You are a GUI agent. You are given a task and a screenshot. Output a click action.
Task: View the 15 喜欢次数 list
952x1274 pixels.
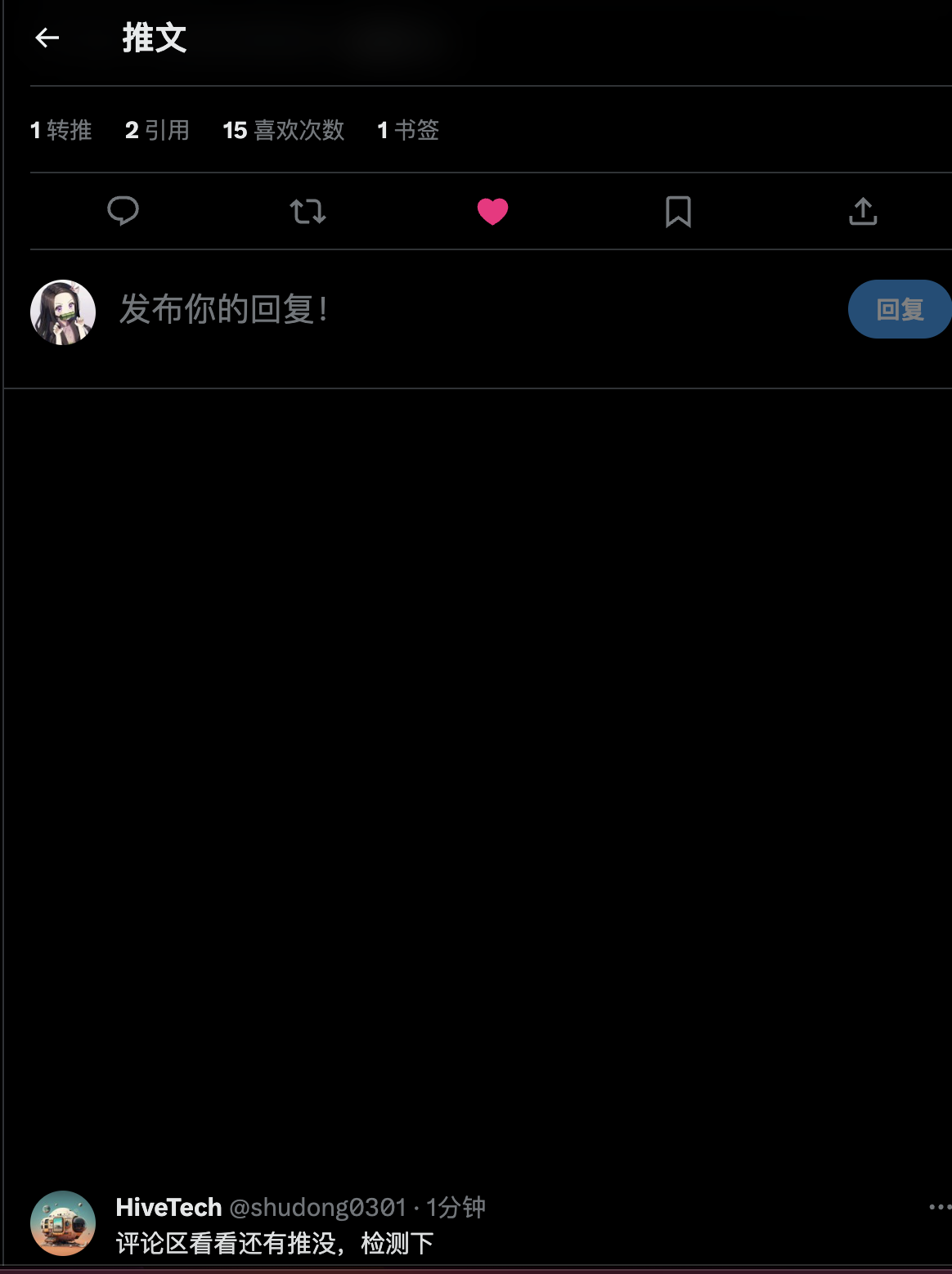click(x=282, y=130)
